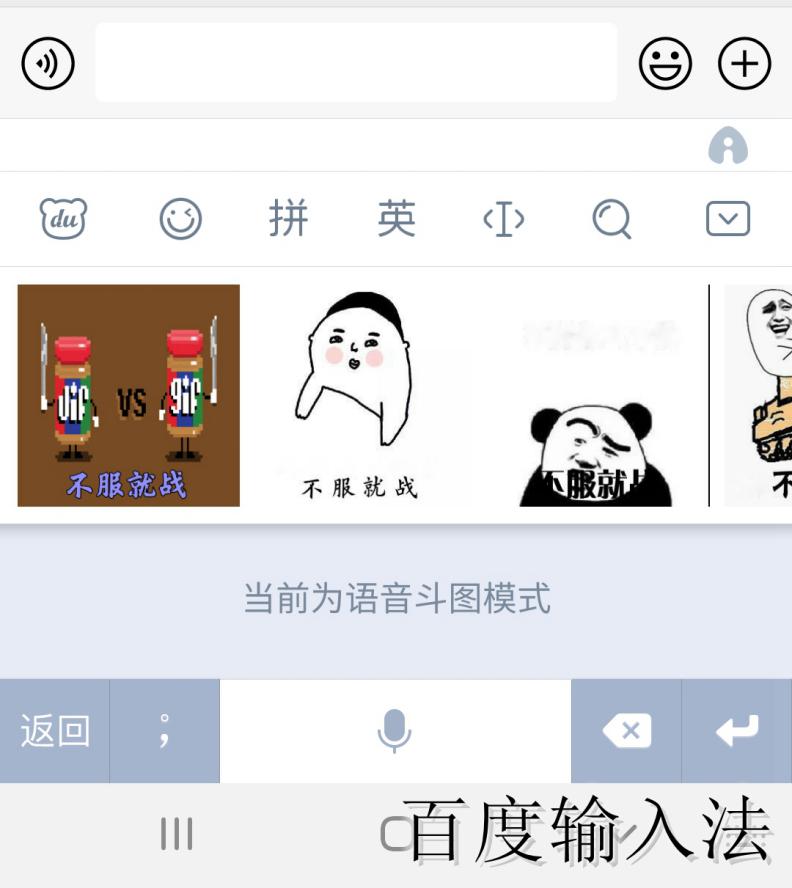Tap the message text input field
This screenshot has width=792, height=888.
pos(356,63)
